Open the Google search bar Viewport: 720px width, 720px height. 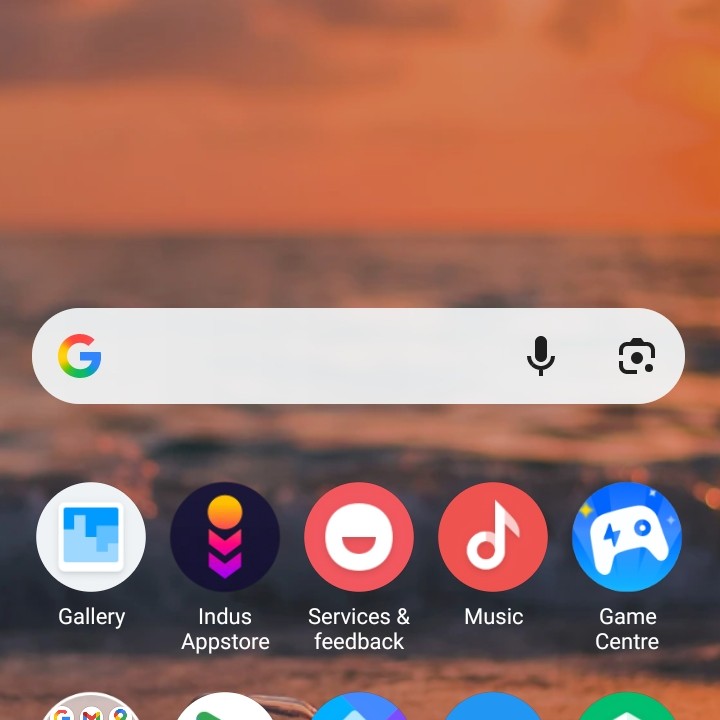click(300, 356)
